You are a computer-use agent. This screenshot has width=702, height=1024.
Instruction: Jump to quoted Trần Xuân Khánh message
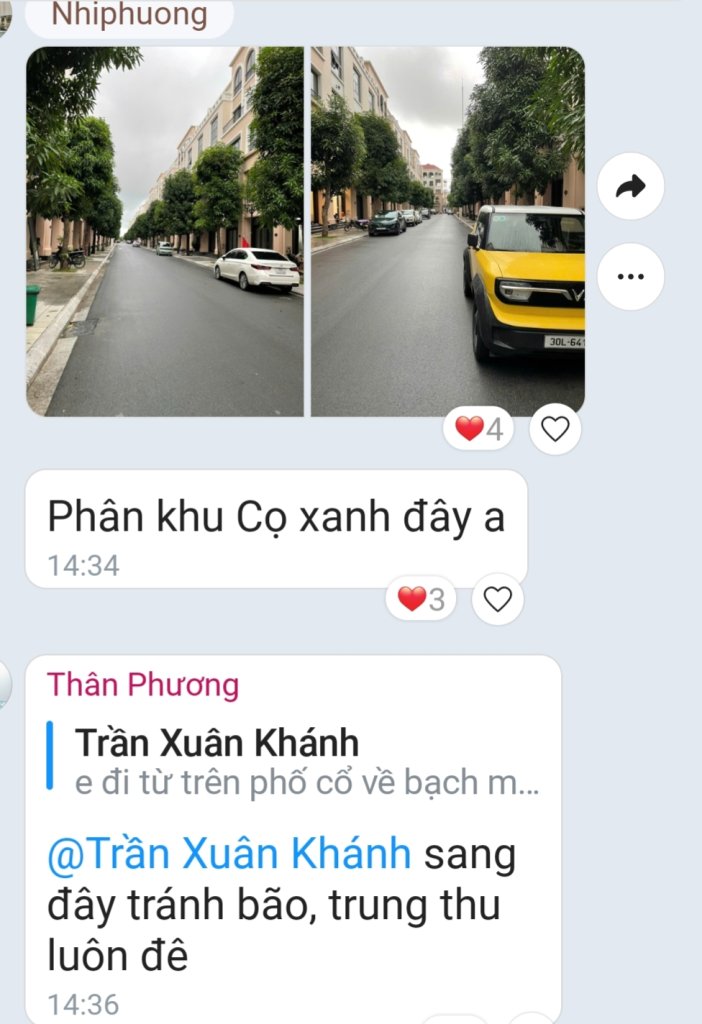click(x=300, y=762)
